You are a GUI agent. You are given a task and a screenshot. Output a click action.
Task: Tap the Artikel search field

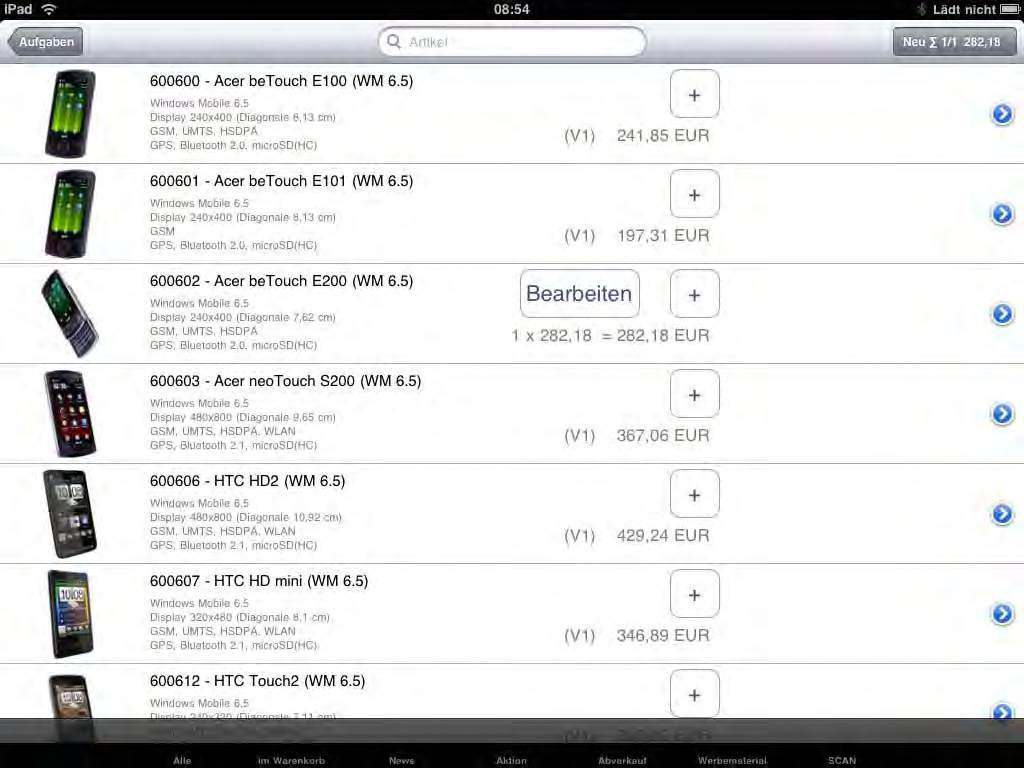click(x=512, y=42)
